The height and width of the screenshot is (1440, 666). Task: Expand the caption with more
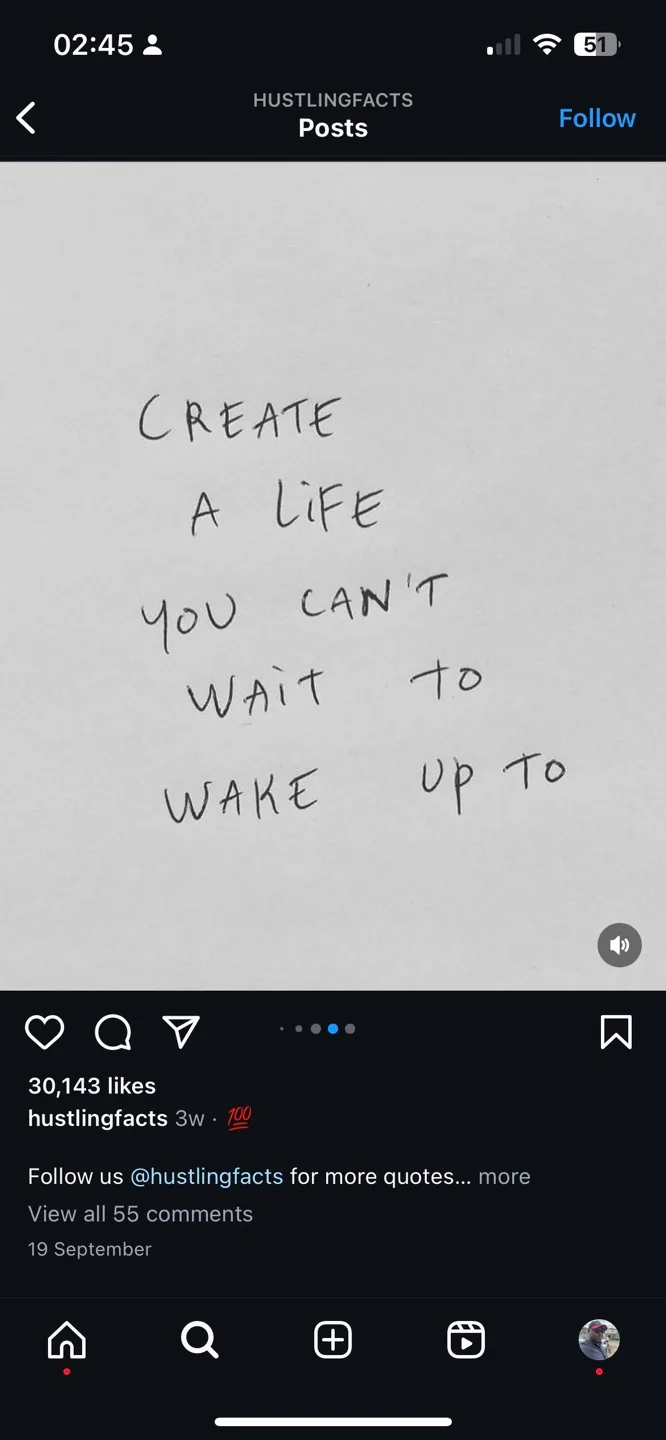(x=504, y=1176)
